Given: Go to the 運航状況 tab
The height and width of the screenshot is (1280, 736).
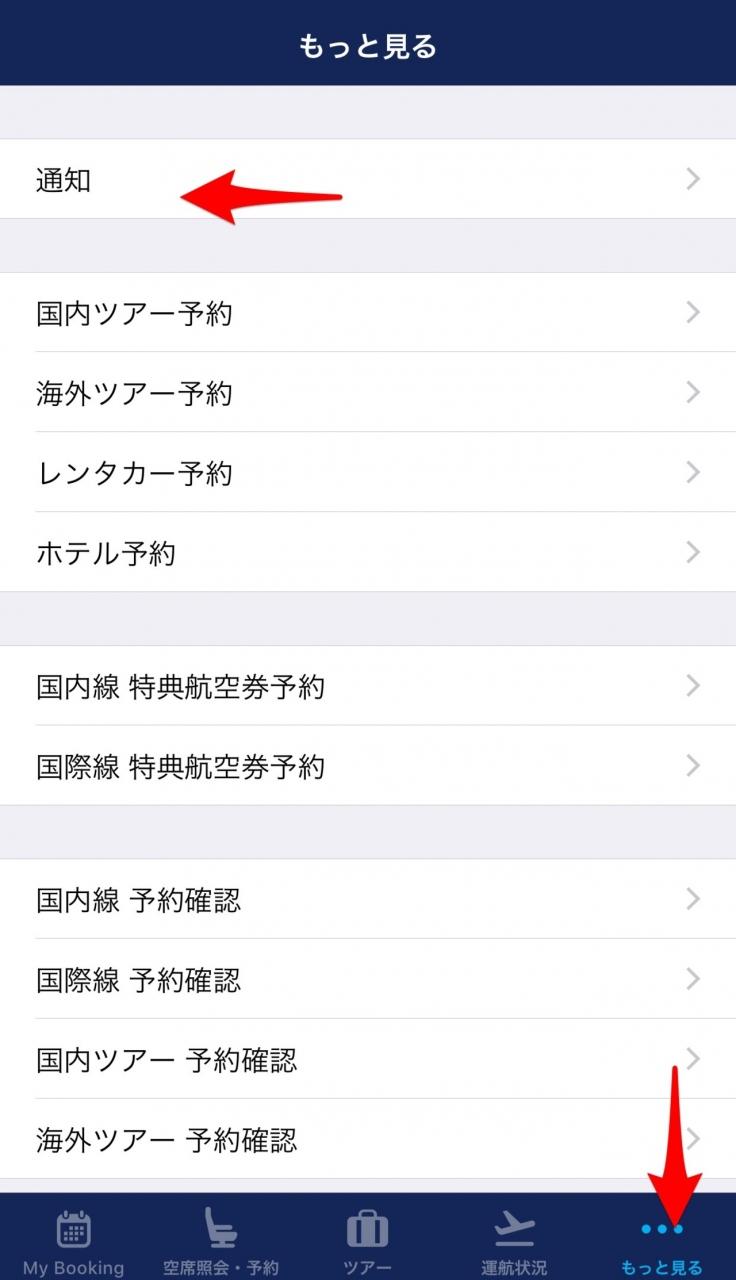Looking at the screenshot, I should tap(514, 1240).
